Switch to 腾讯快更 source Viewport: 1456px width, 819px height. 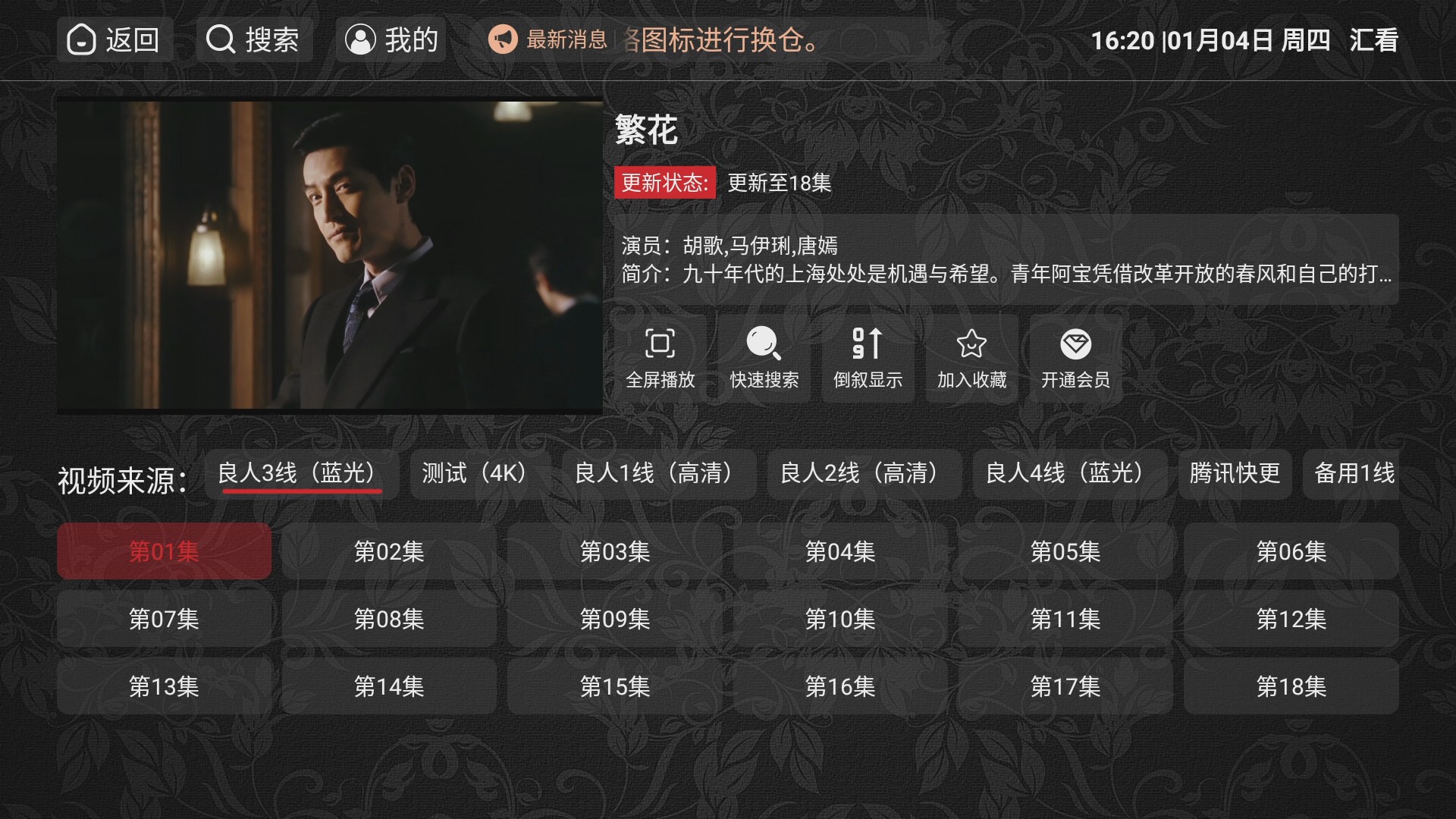click(1235, 473)
